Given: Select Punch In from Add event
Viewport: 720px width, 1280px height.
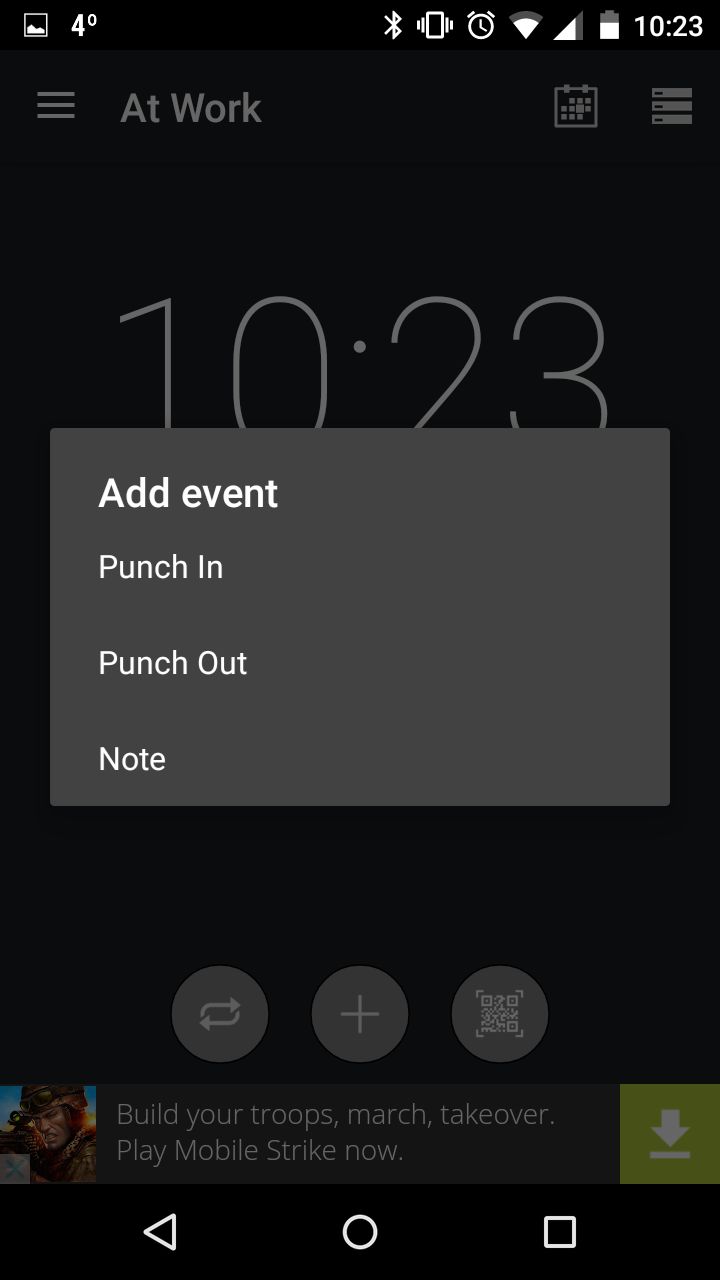Looking at the screenshot, I should 360,567.
